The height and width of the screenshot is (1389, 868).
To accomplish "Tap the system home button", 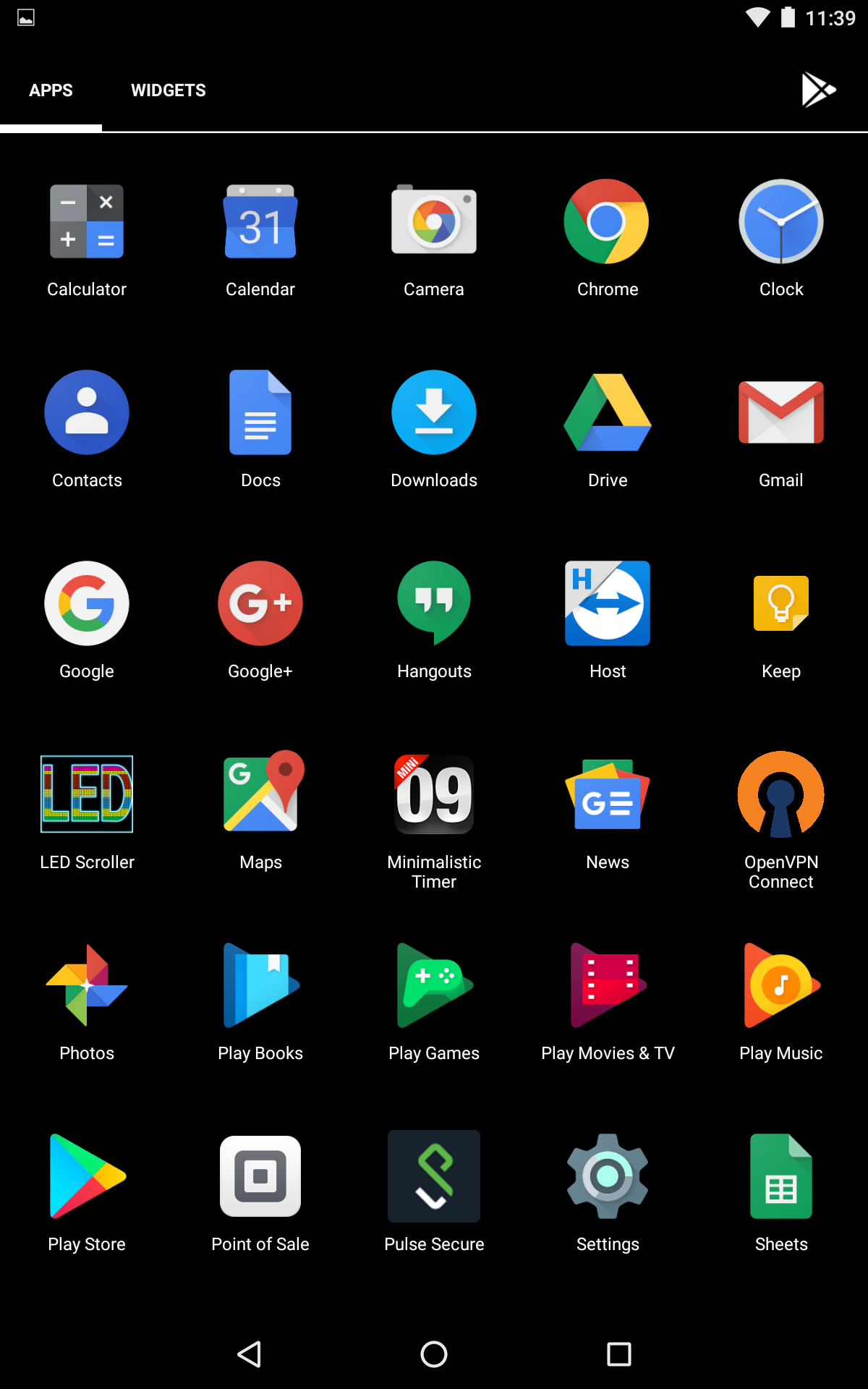I will (434, 1354).
